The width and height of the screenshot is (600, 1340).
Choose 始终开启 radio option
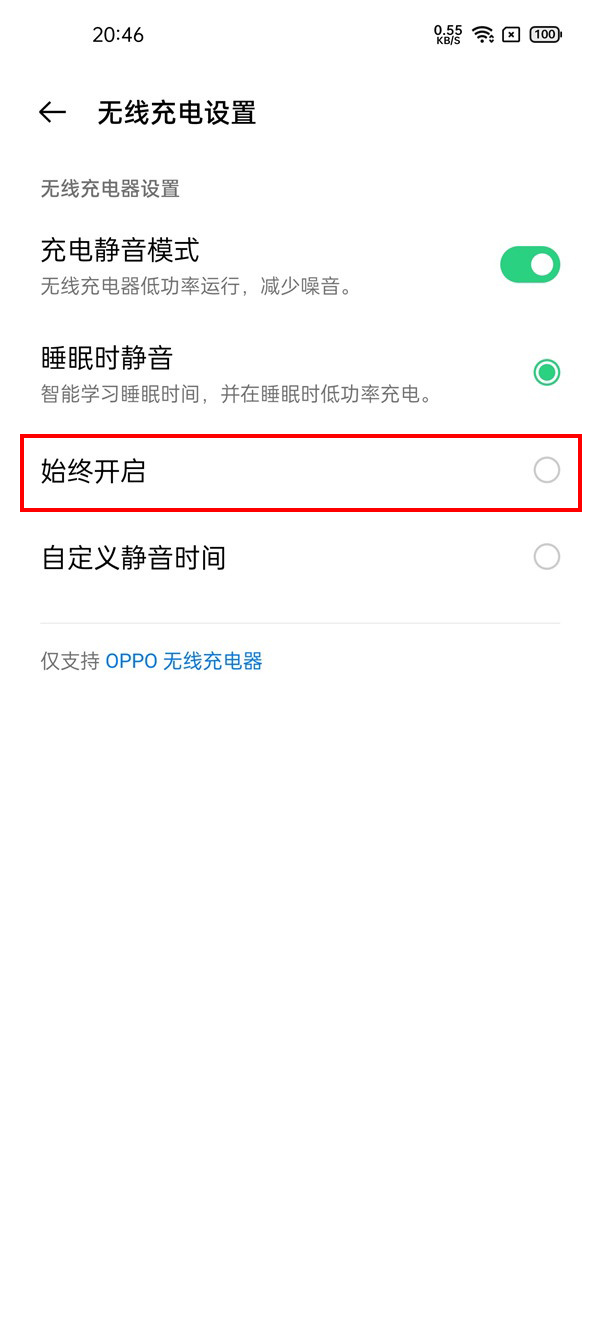(x=546, y=470)
